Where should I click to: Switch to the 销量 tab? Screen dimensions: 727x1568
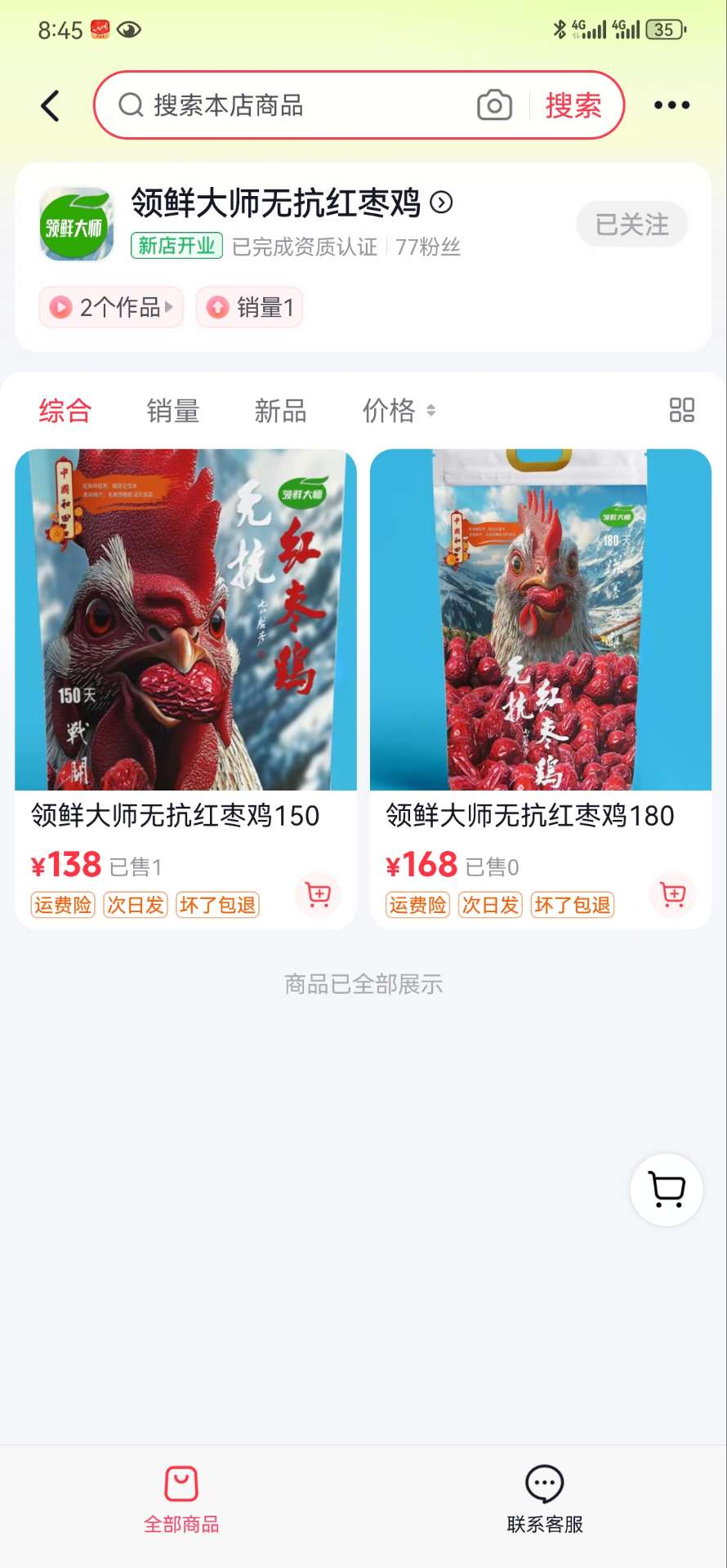coord(173,411)
